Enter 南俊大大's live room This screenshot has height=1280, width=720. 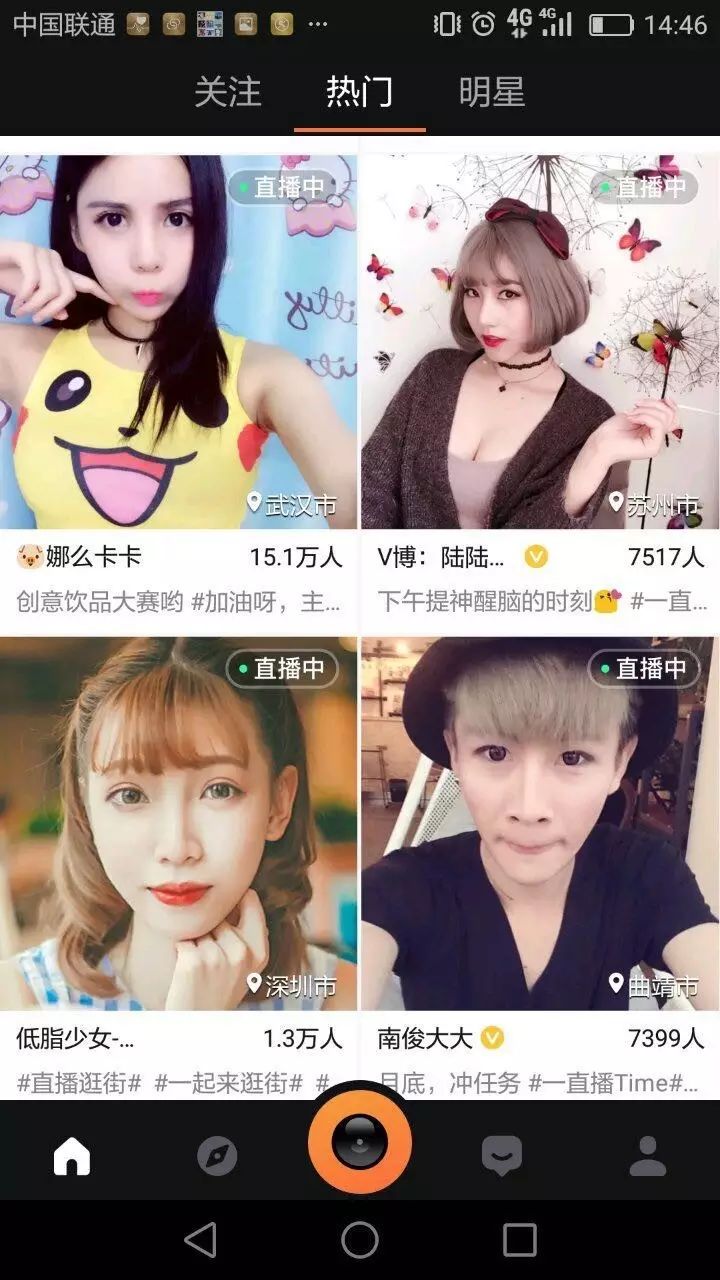tap(538, 824)
